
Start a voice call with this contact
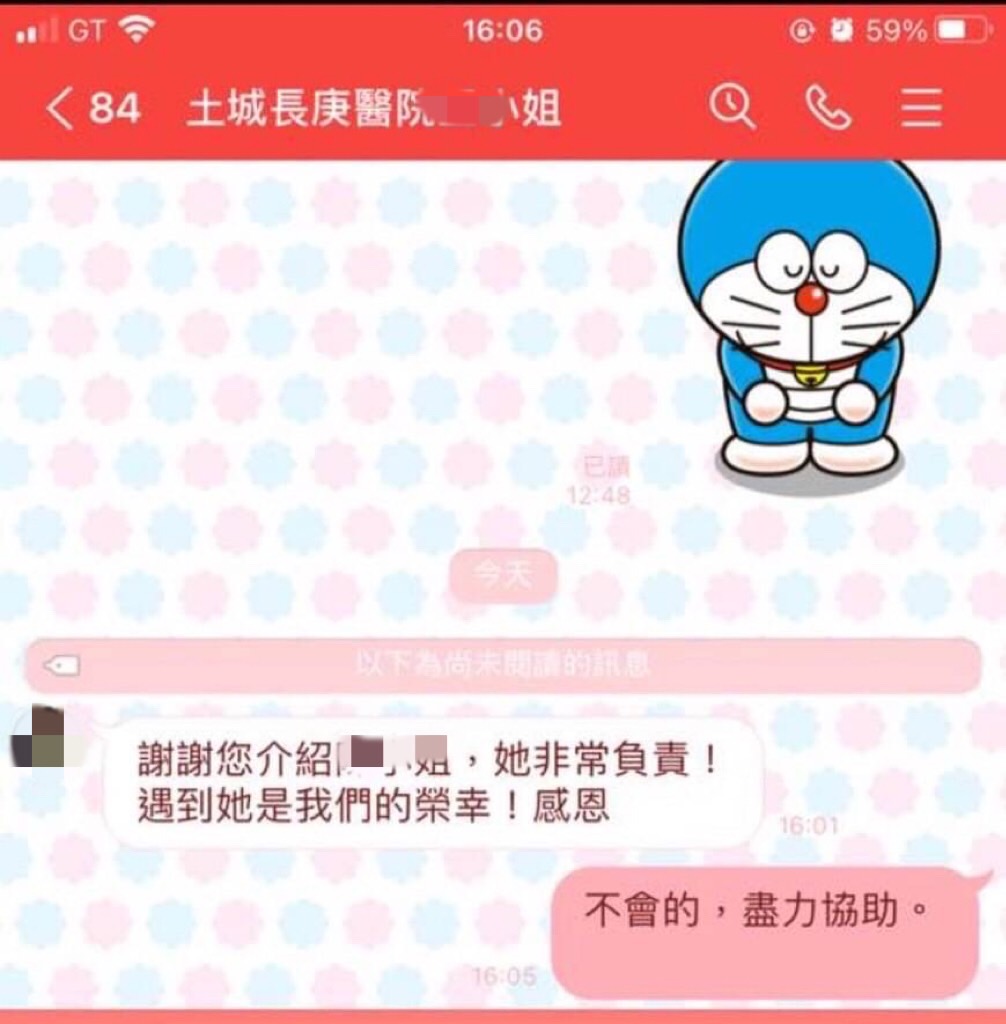pos(828,107)
